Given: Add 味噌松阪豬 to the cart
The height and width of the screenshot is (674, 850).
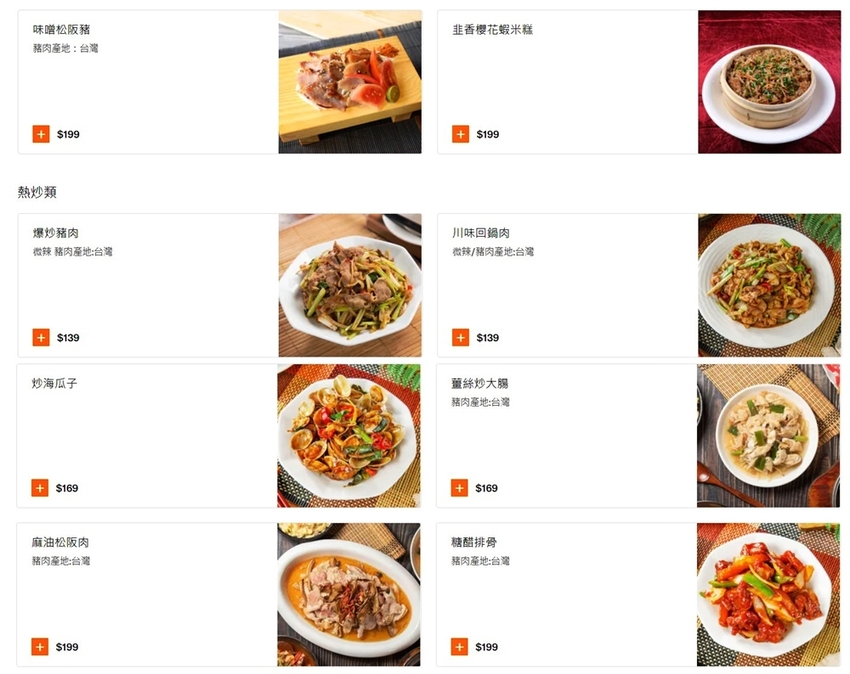Looking at the screenshot, I should (41, 134).
